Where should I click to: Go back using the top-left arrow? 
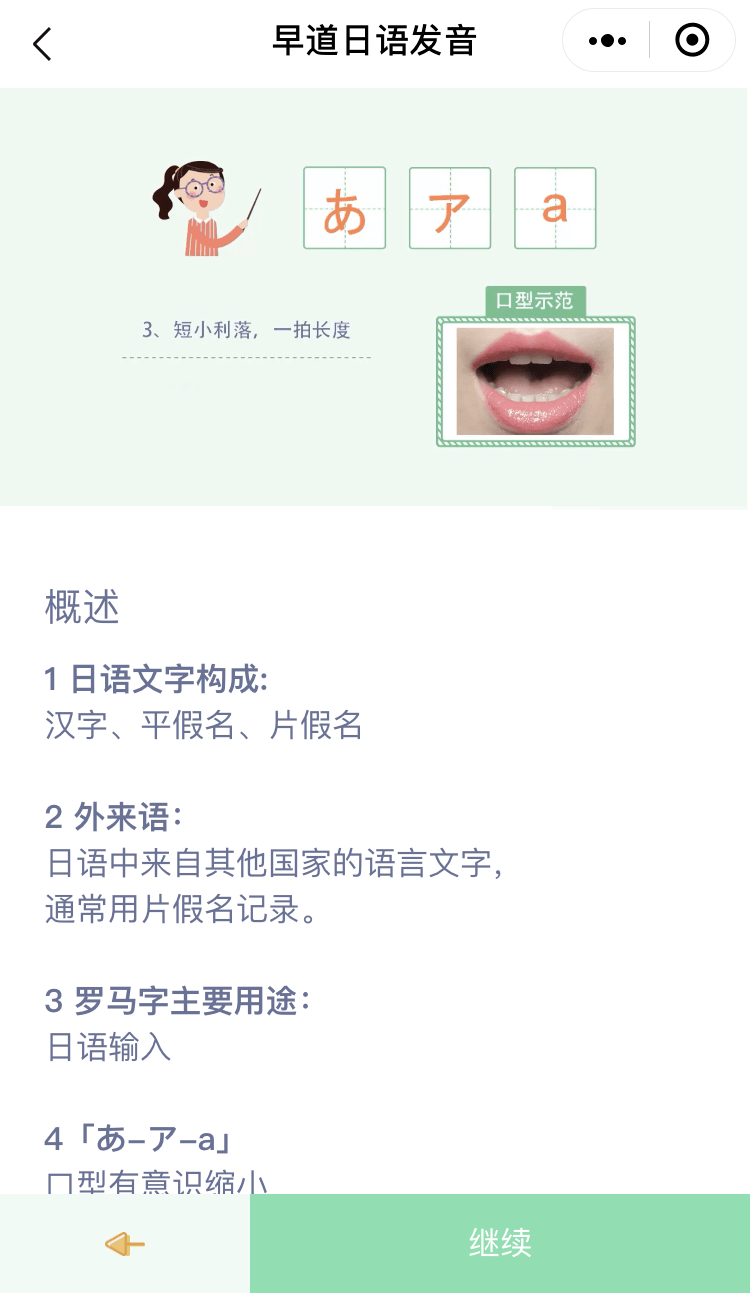coord(42,43)
